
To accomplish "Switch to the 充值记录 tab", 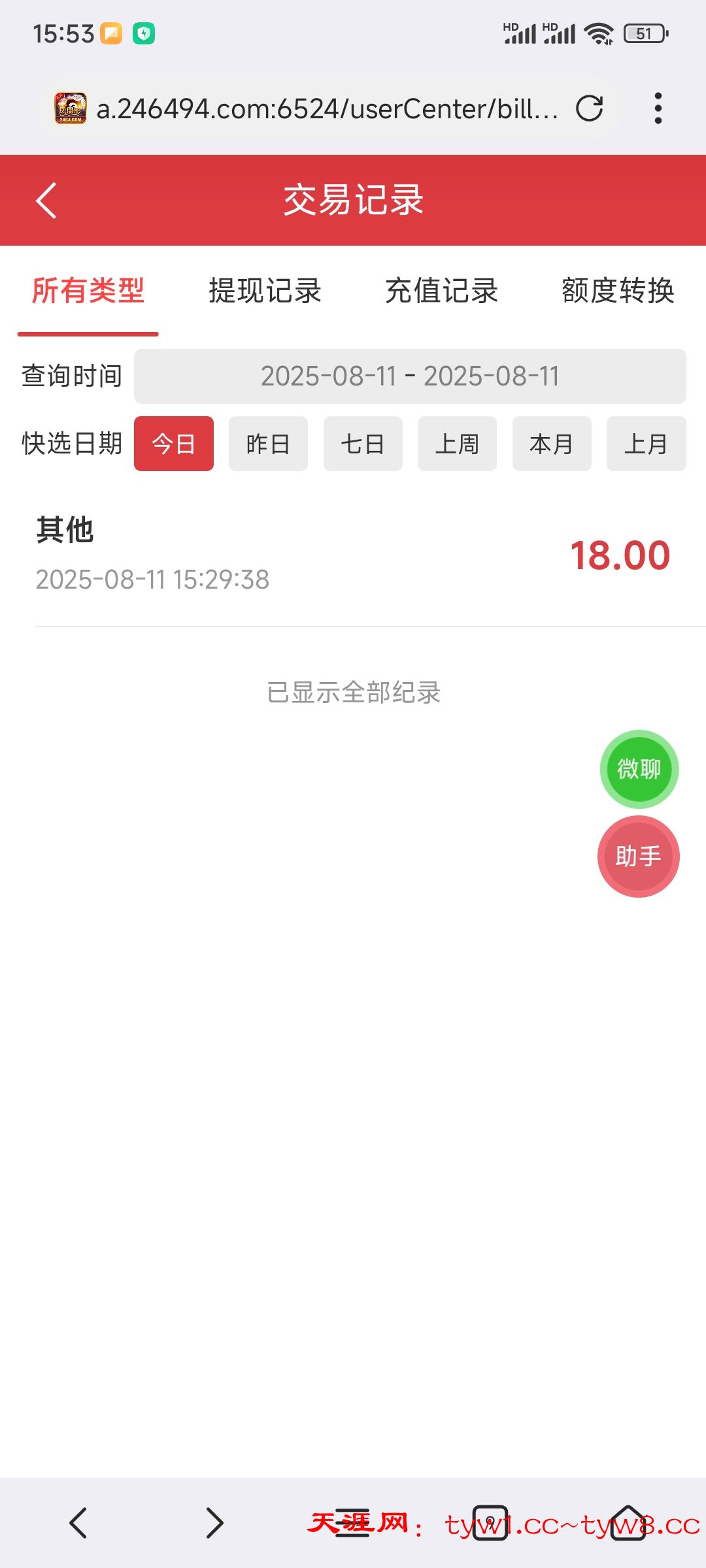I will (441, 291).
